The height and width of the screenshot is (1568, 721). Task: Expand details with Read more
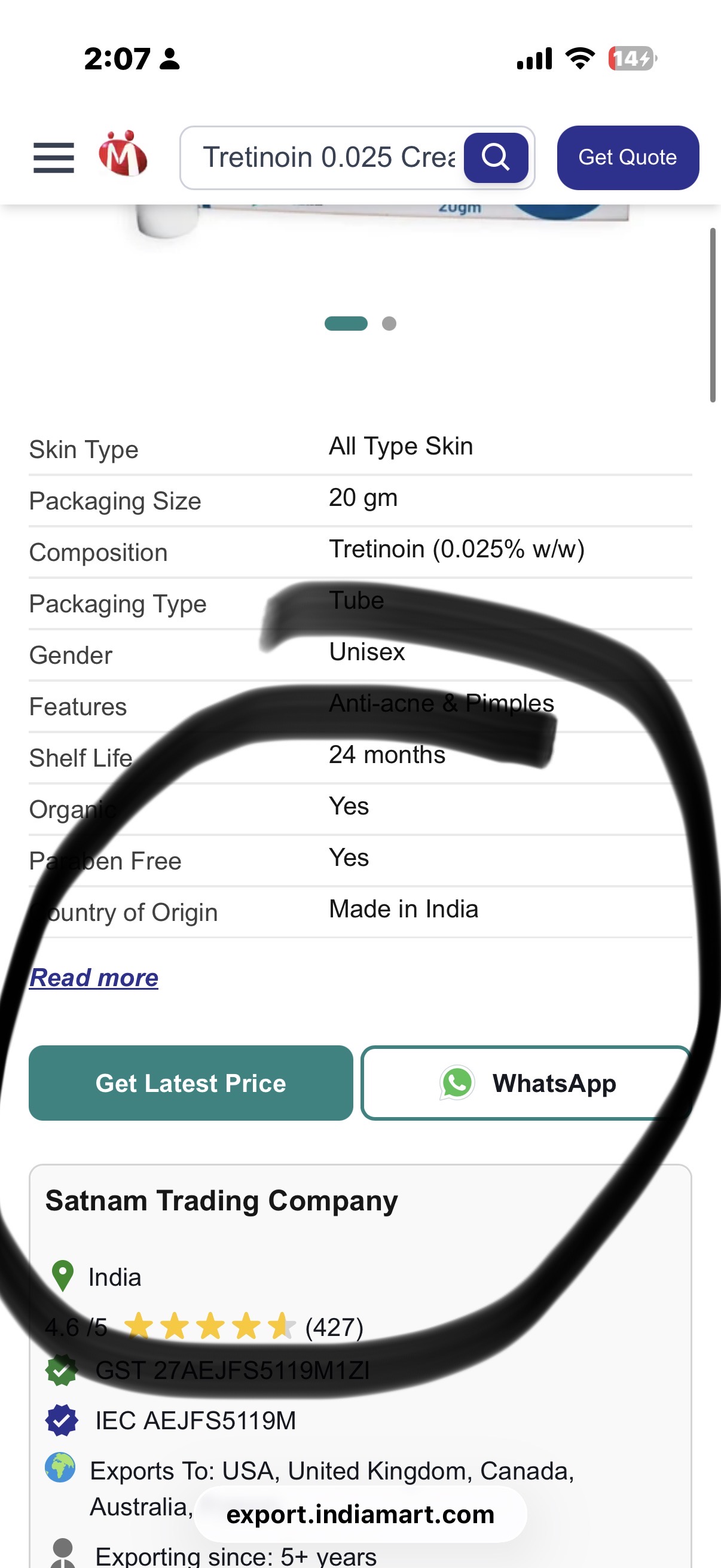(94, 978)
